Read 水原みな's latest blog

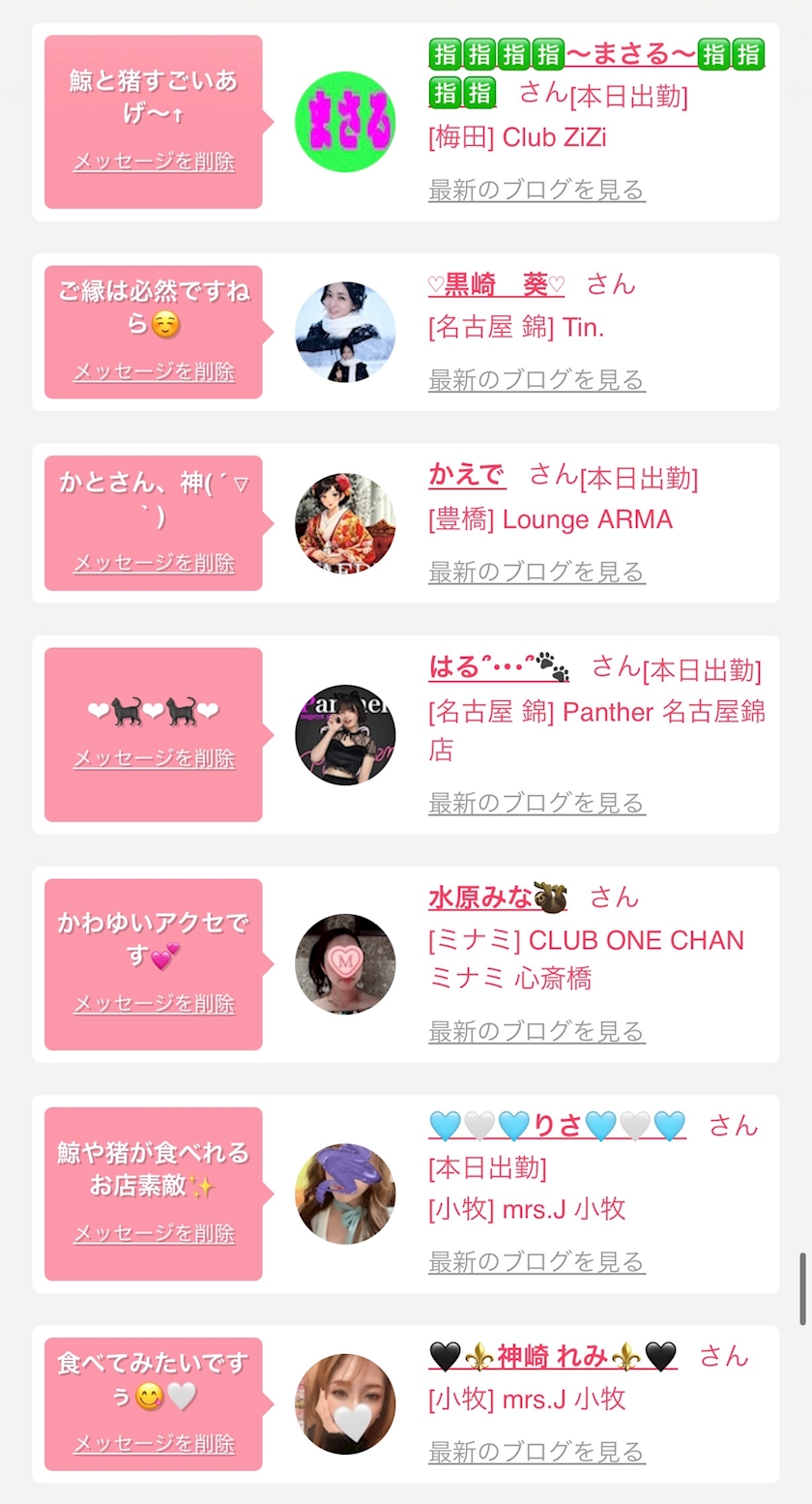536,1032
